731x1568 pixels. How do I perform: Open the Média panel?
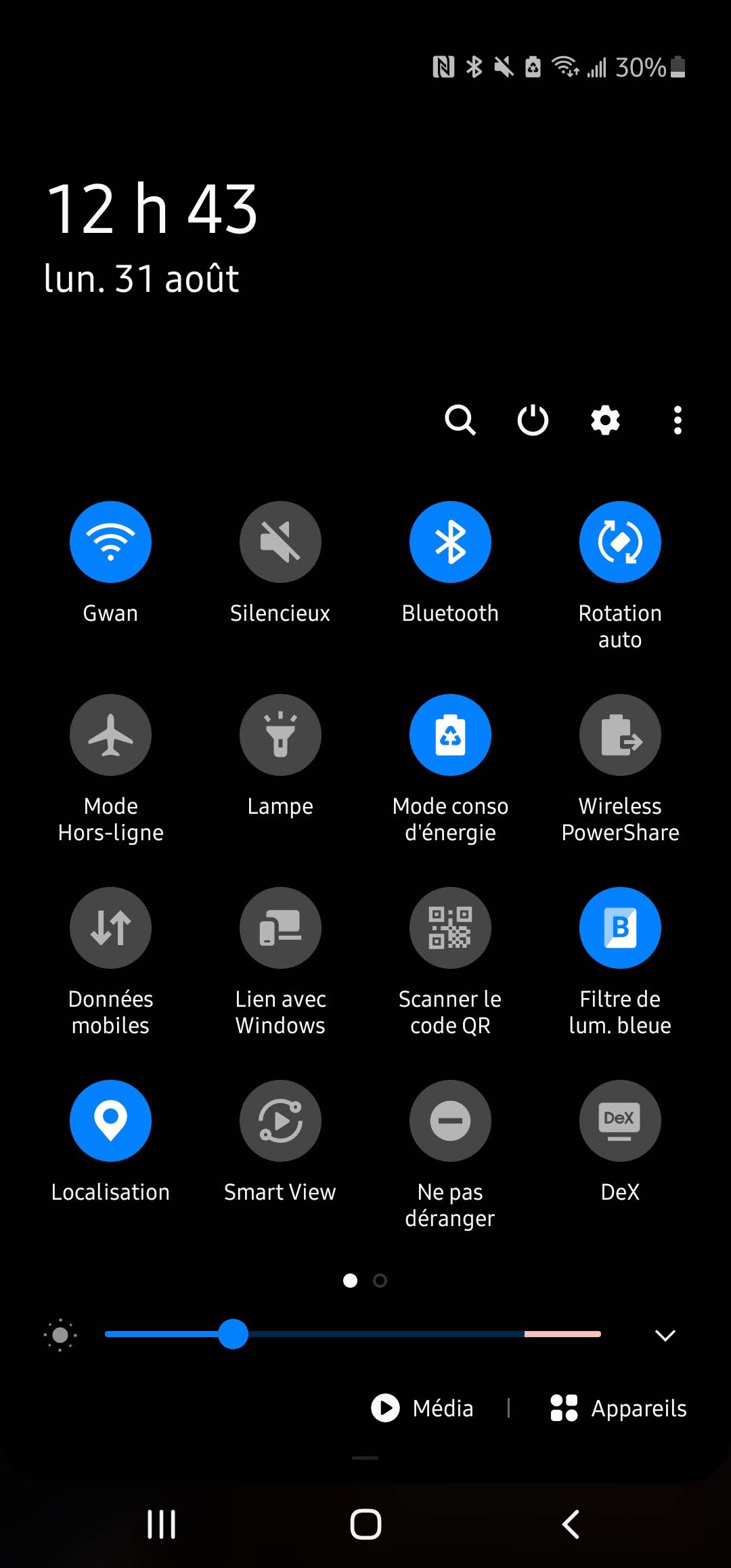coord(423,1408)
